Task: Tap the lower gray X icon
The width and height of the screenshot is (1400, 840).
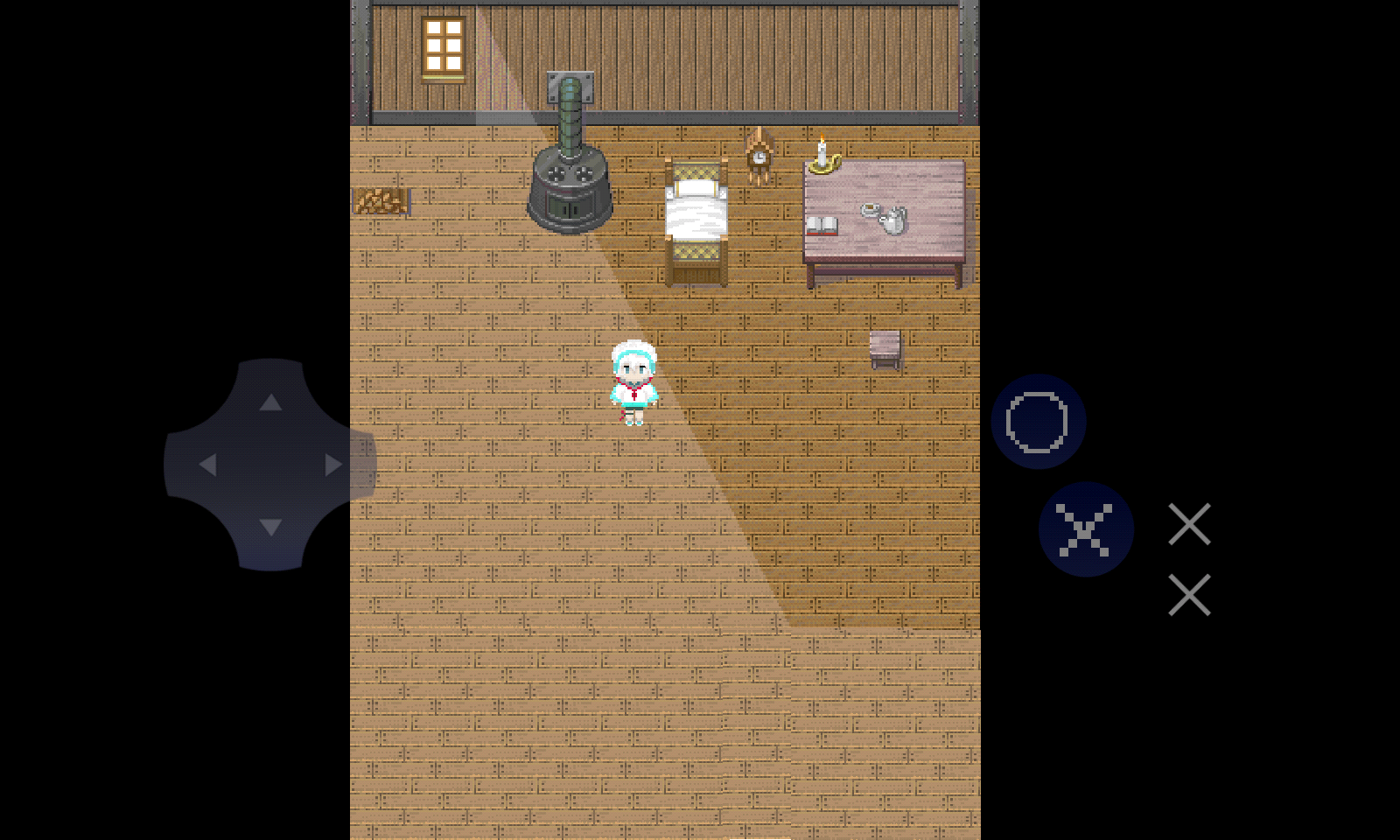Action: pyautogui.click(x=1189, y=595)
